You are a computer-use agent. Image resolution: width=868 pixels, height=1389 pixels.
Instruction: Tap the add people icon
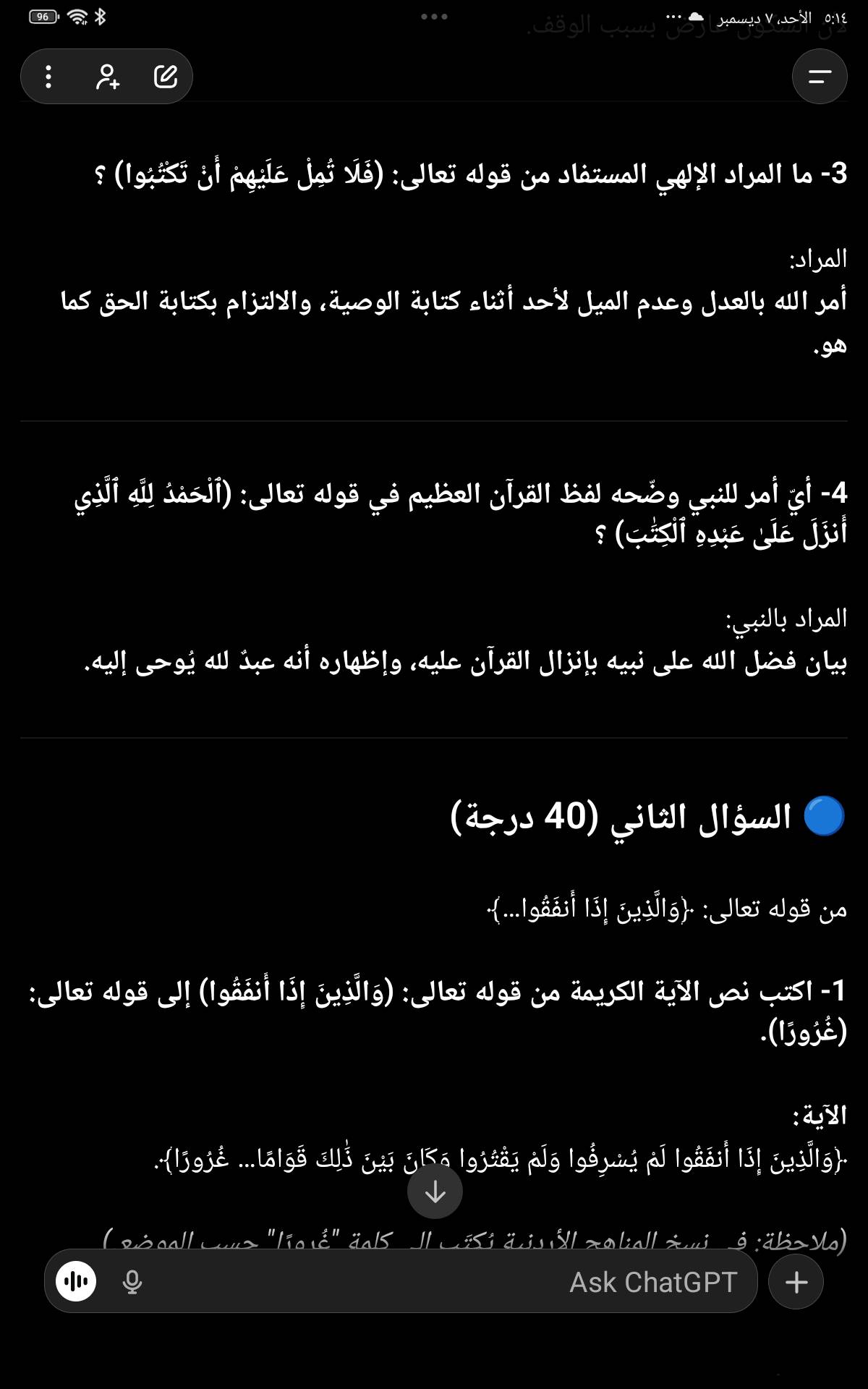coord(107,77)
